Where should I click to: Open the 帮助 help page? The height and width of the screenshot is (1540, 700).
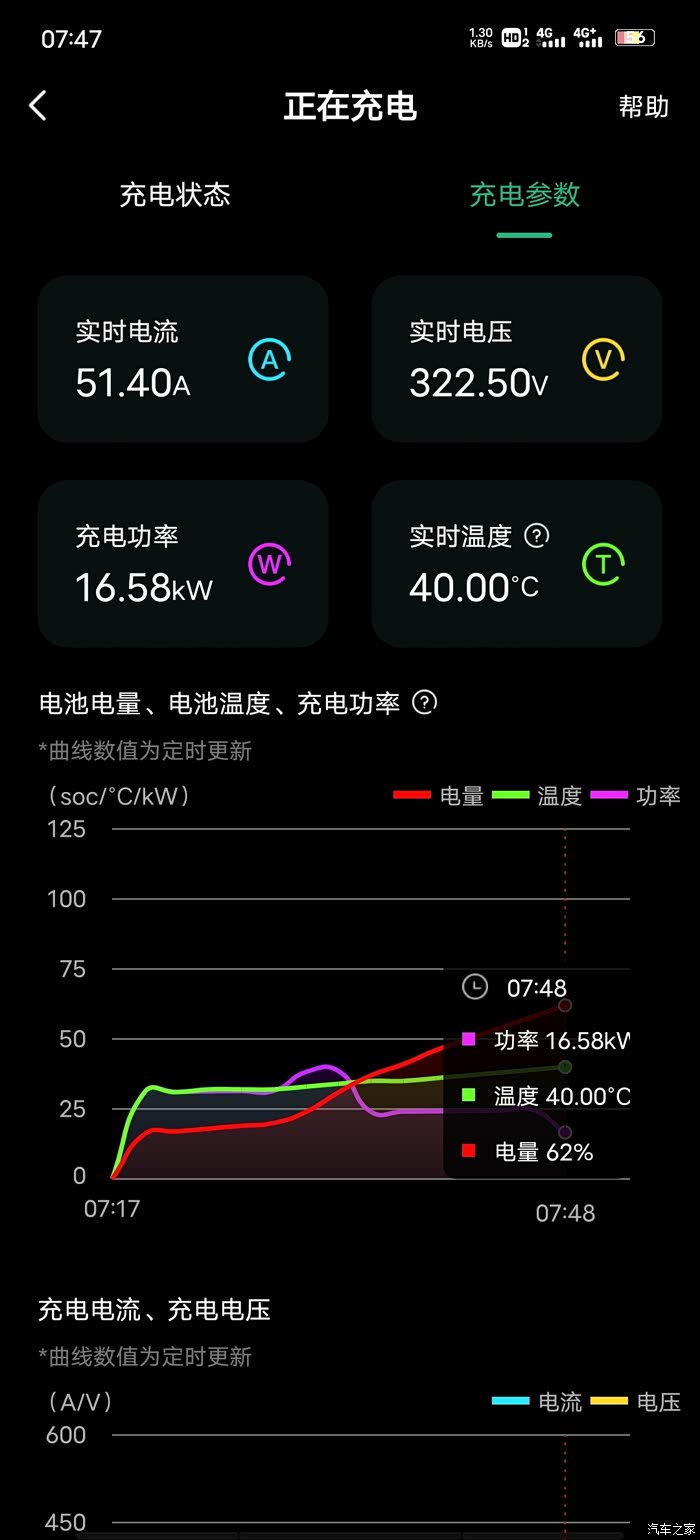[x=643, y=107]
